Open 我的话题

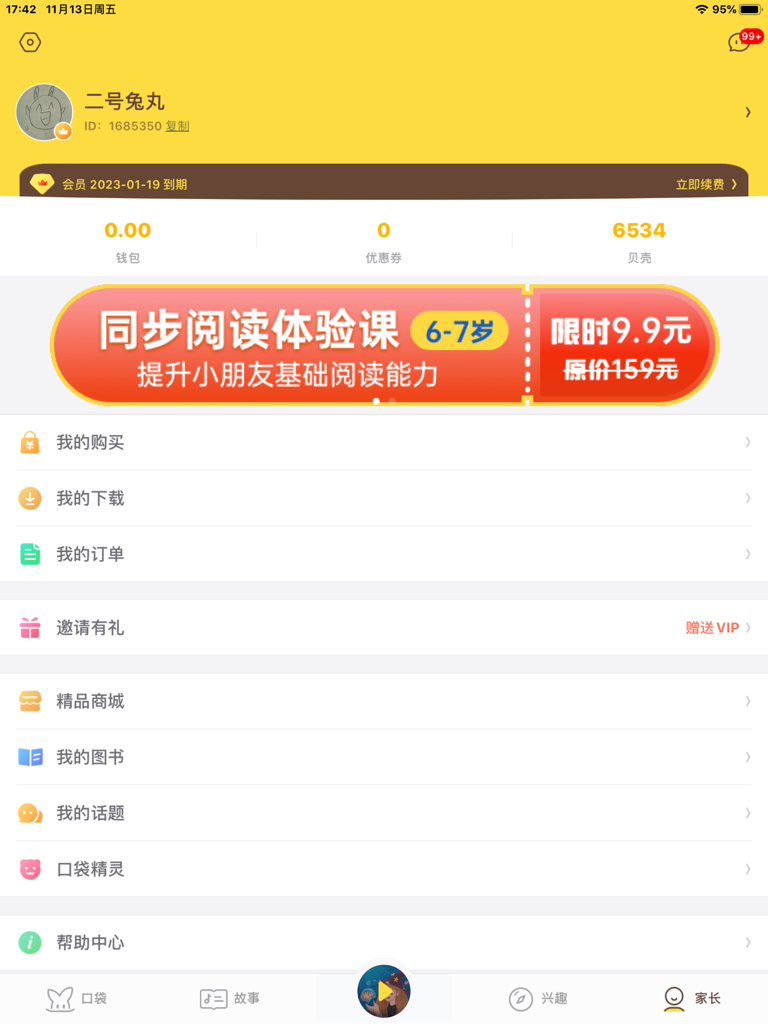pyautogui.click(x=384, y=813)
